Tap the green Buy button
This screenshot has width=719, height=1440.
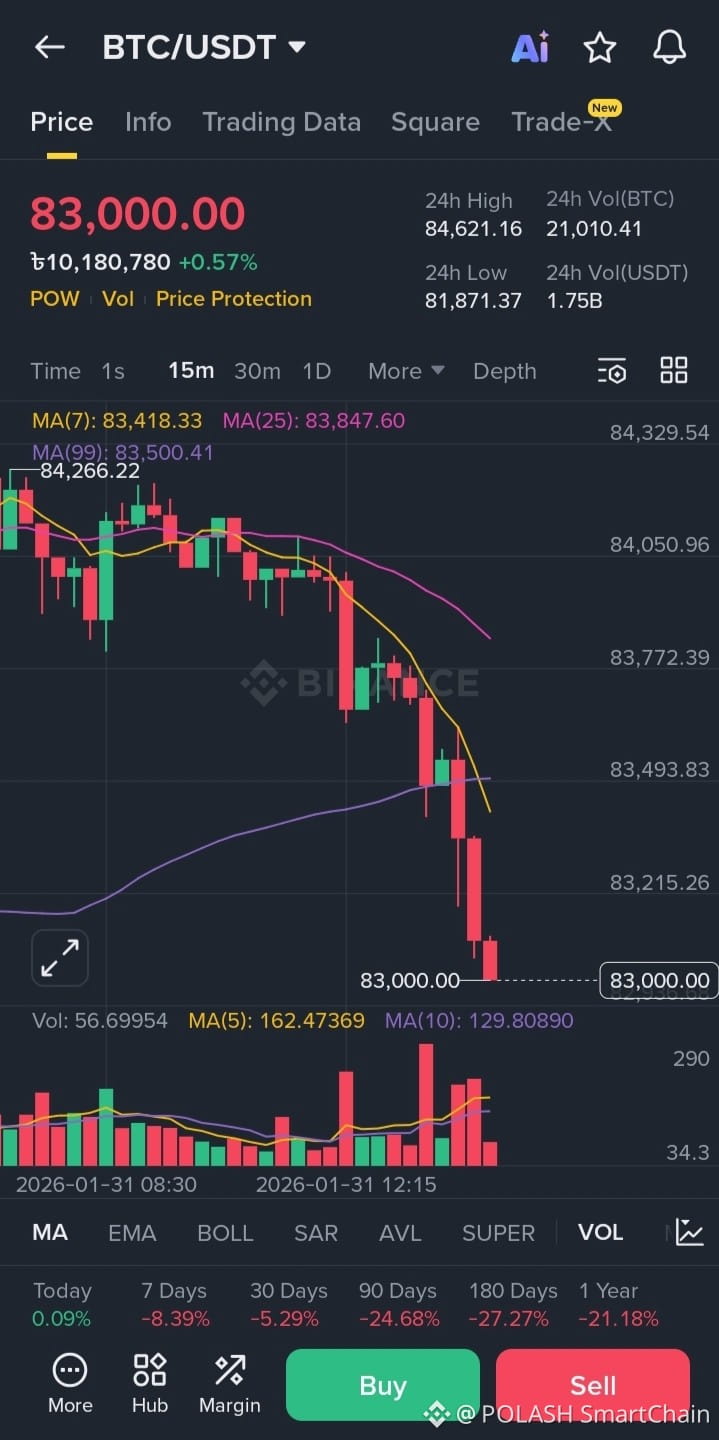click(x=383, y=1385)
